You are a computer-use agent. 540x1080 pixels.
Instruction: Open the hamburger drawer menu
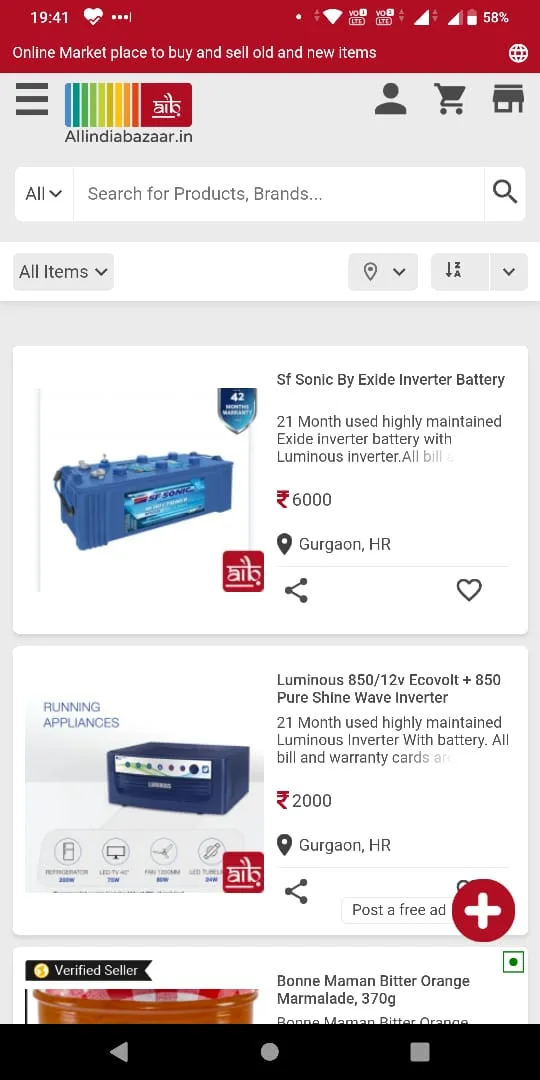pyautogui.click(x=32, y=99)
